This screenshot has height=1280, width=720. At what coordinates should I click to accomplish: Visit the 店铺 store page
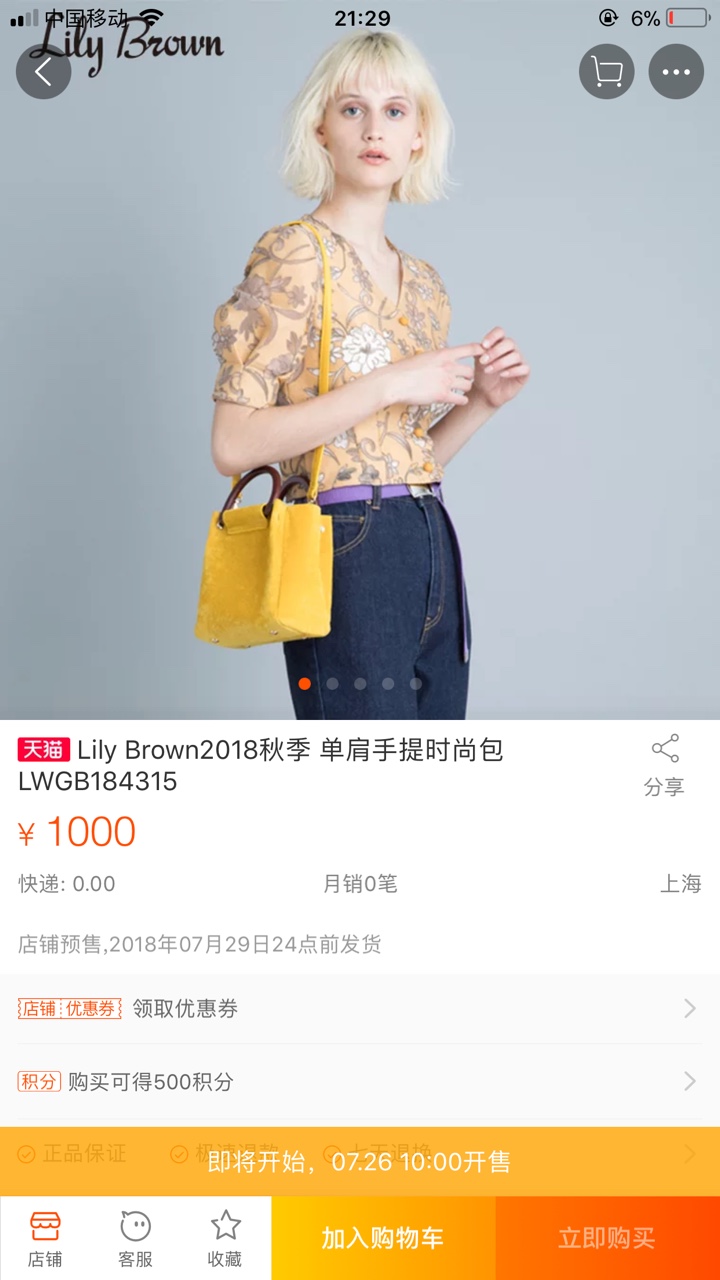click(45, 1238)
